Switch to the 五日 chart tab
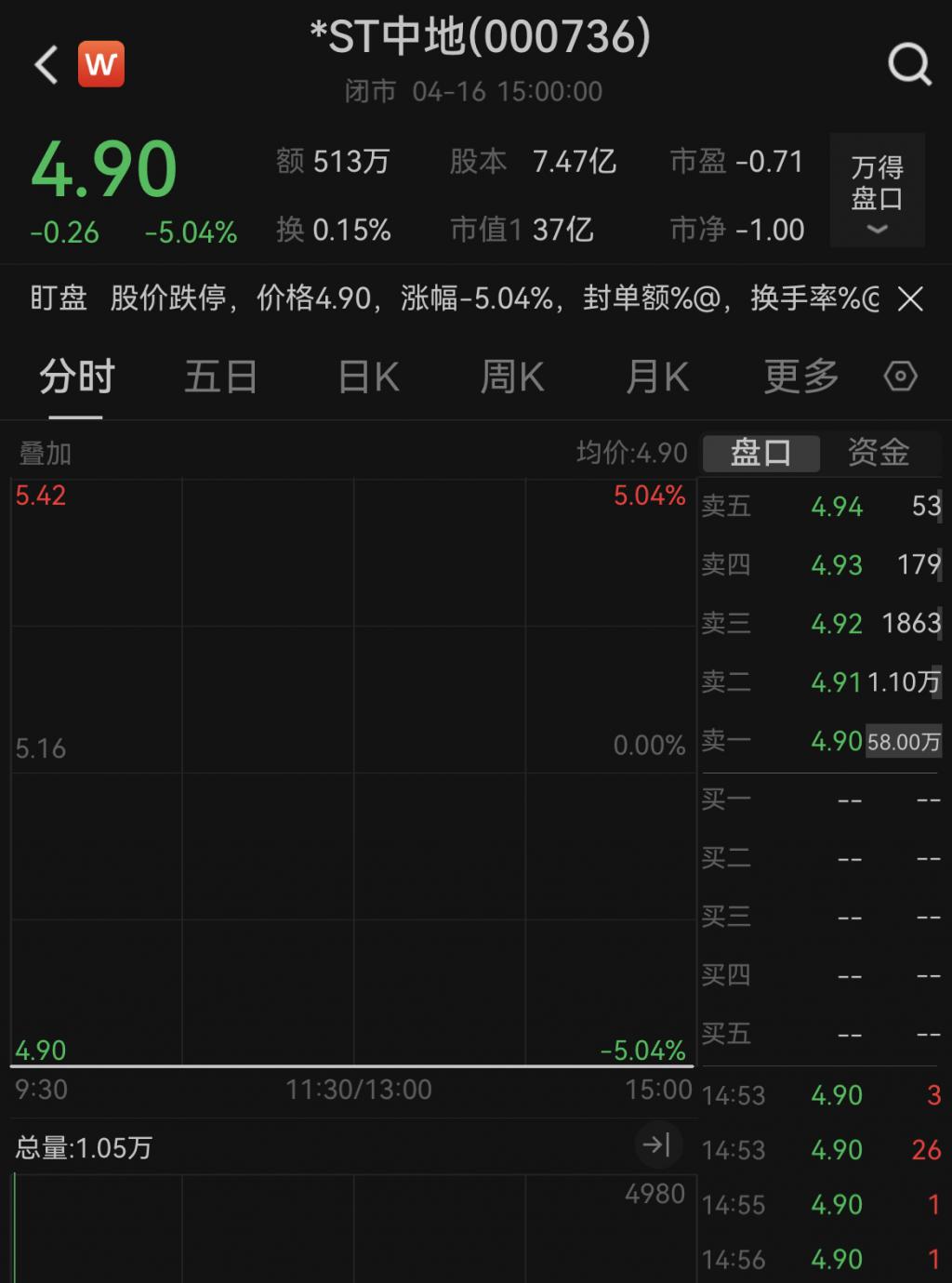Image resolution: width=952 pixels, height=1283 pixels. (x=220, y=377)
